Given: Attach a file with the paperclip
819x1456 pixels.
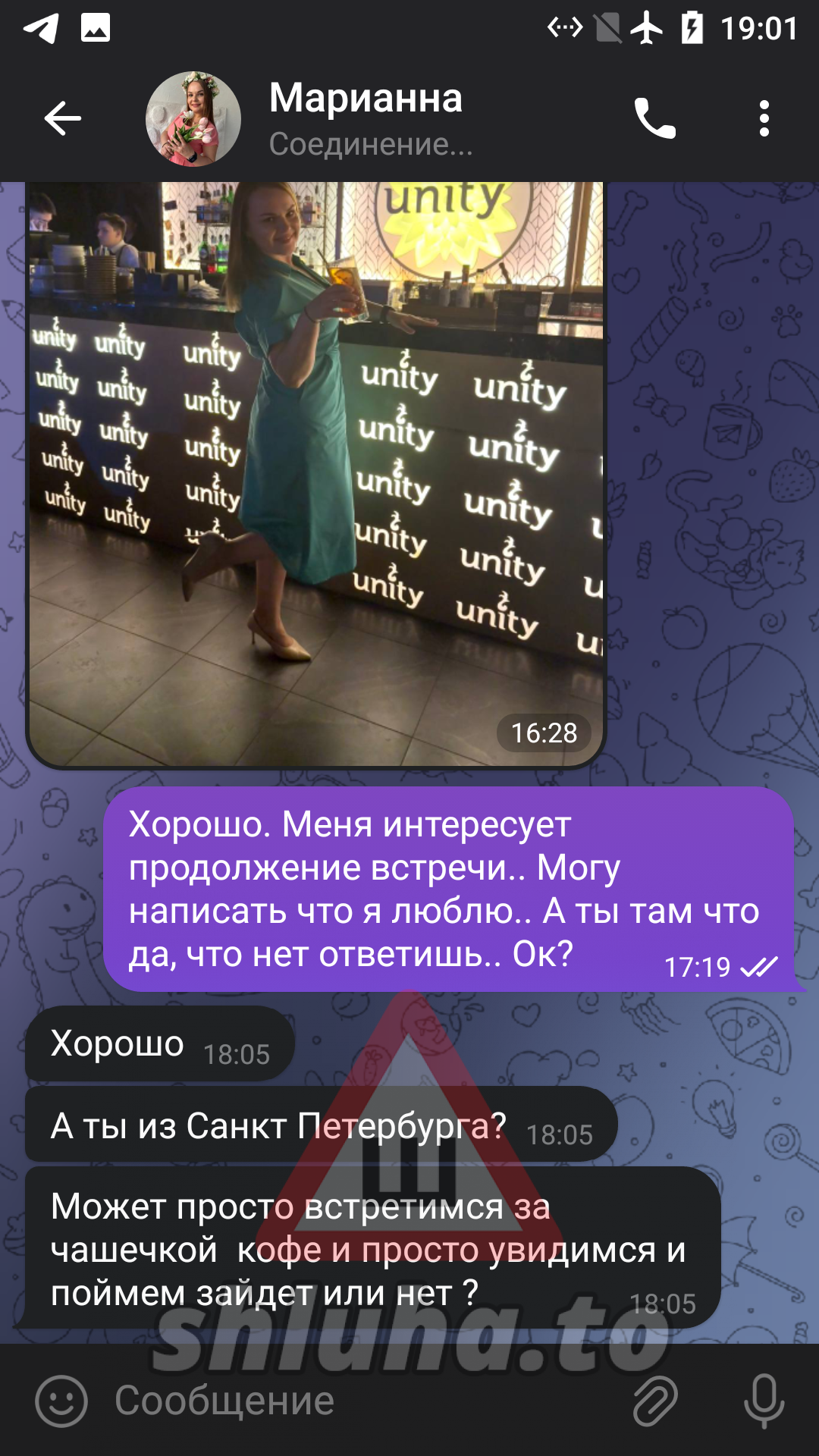Looking at the screenshot, I should point(655,1401).
